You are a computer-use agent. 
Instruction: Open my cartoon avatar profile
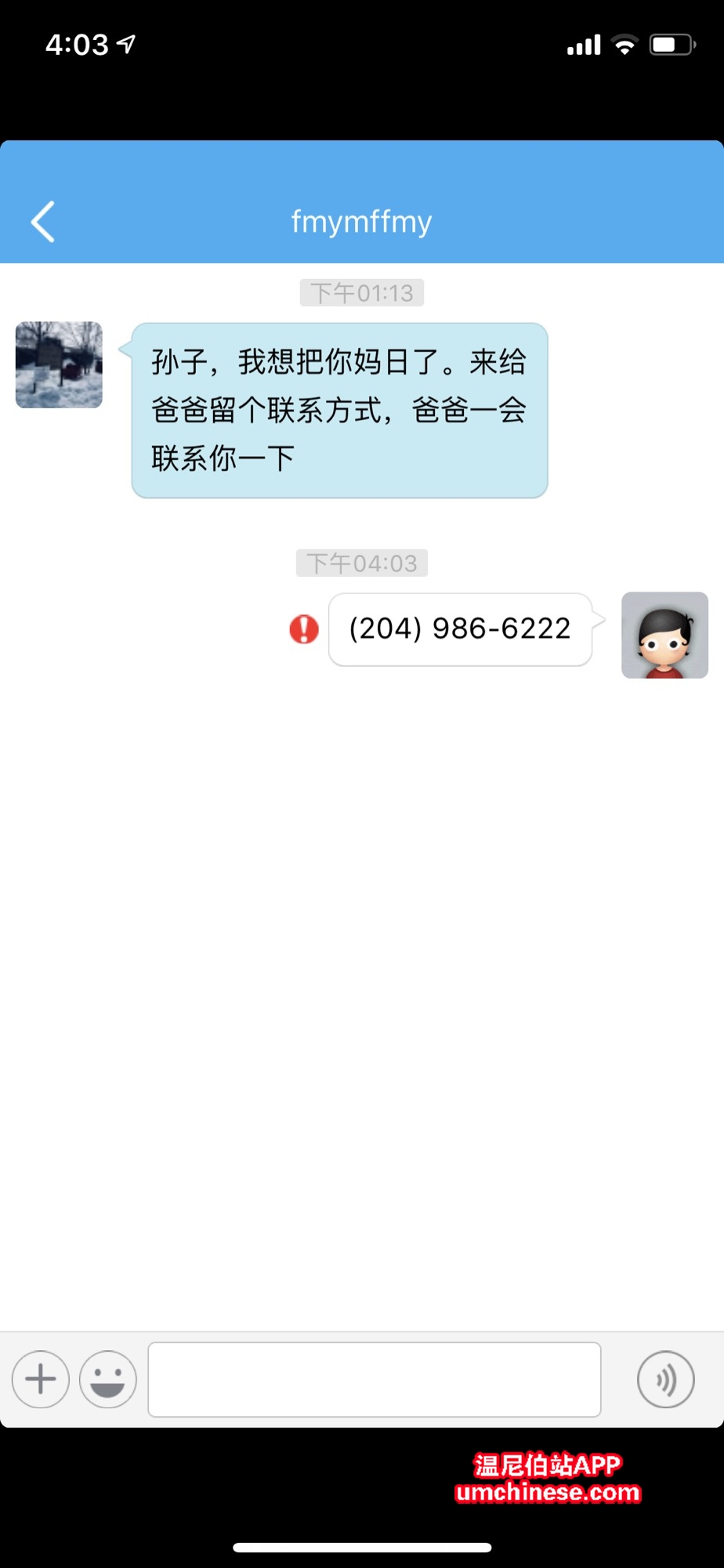[664, 635]
